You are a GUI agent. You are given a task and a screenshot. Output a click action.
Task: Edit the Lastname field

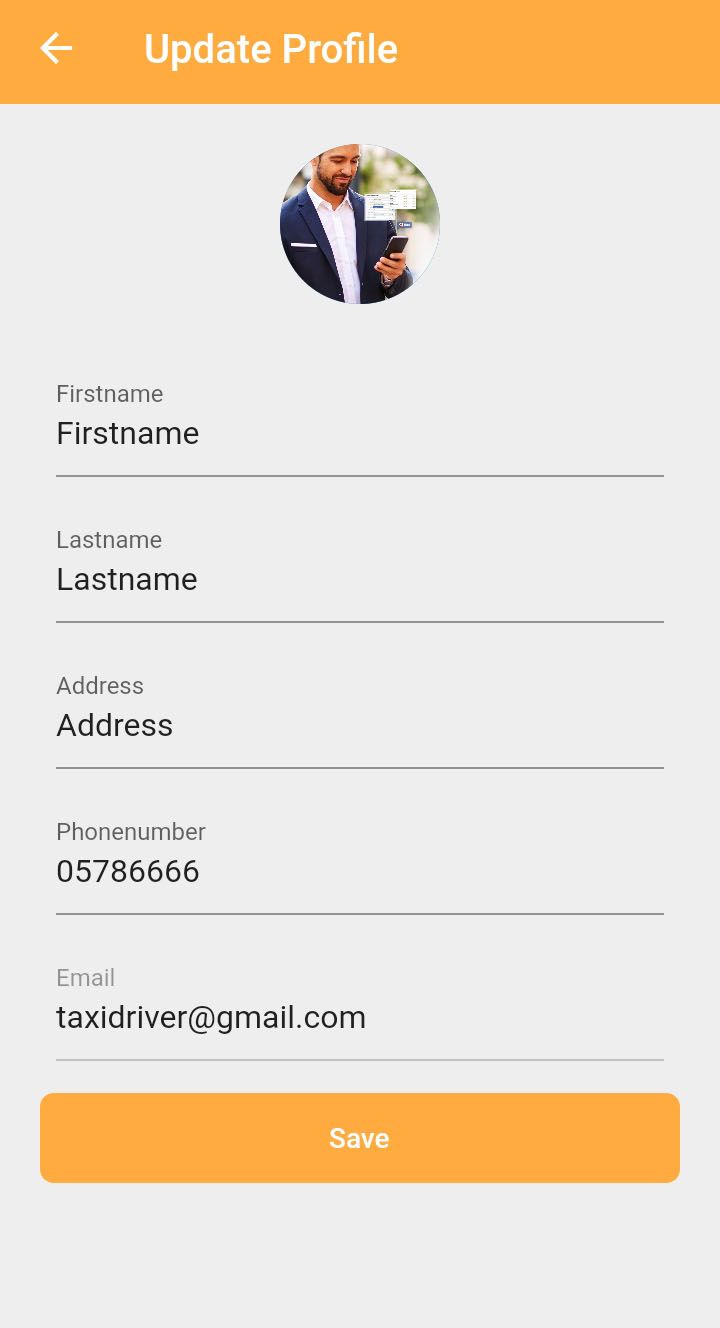360,579
